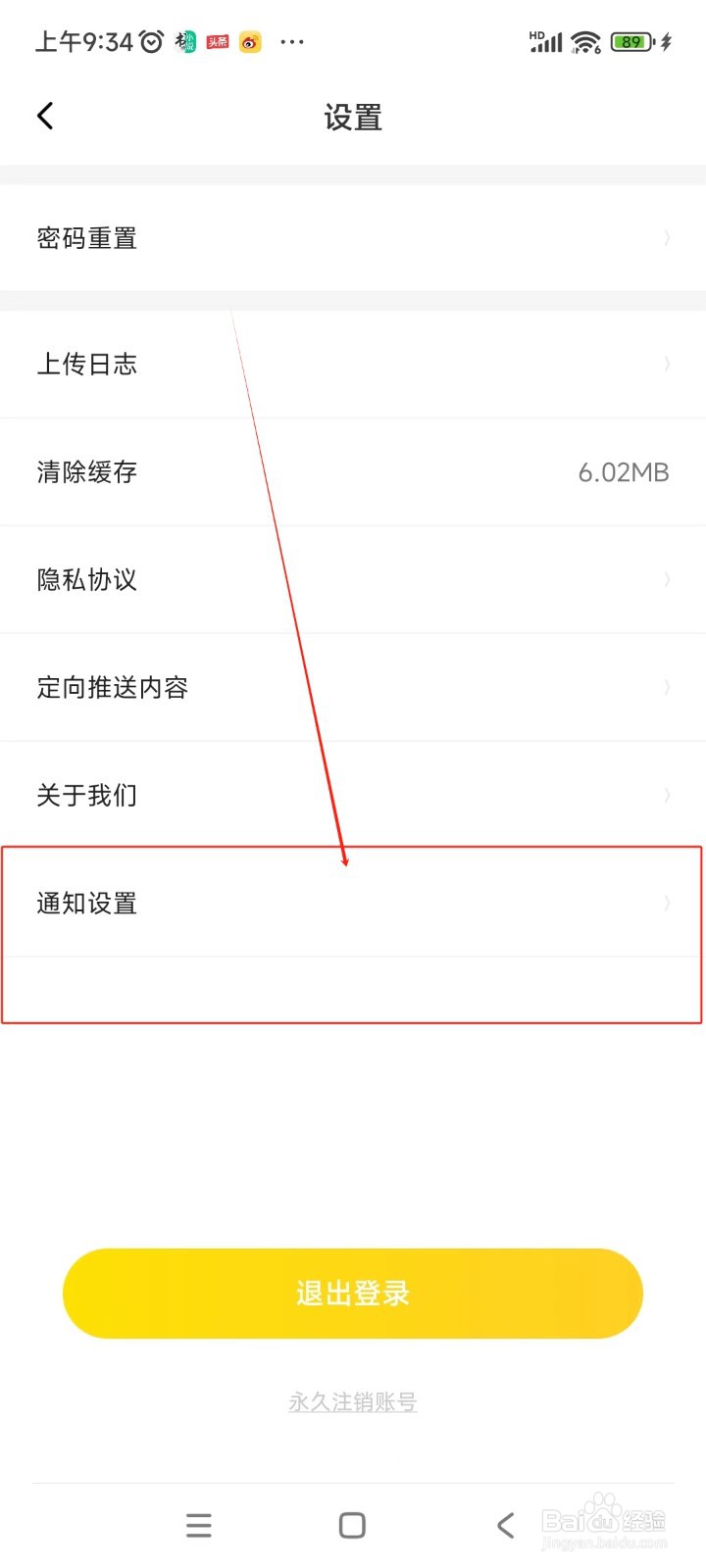Open 上传日志 log upload option

(x=353, y=364)
